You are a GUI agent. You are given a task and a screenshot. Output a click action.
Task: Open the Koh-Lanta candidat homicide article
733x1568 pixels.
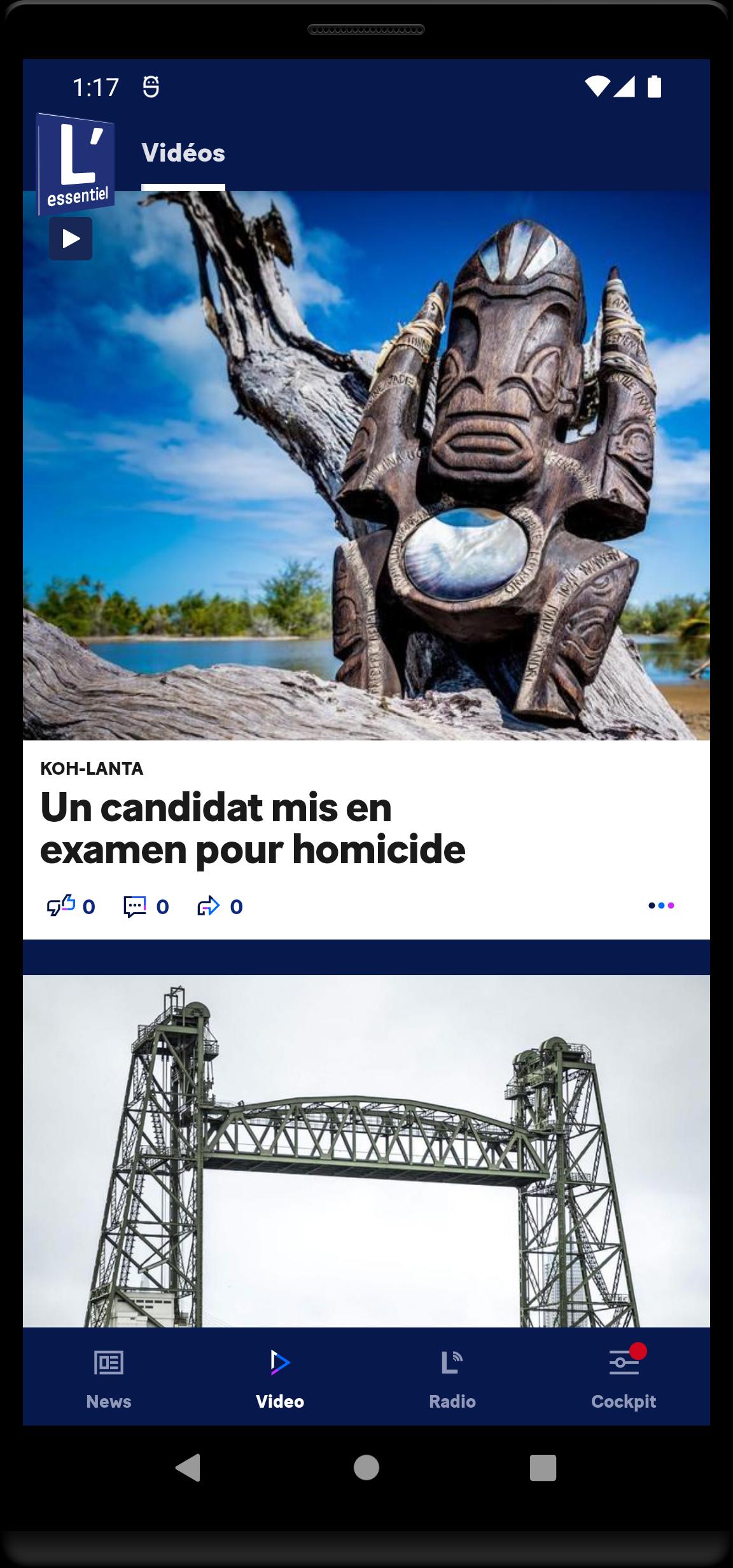pos(253,828)
